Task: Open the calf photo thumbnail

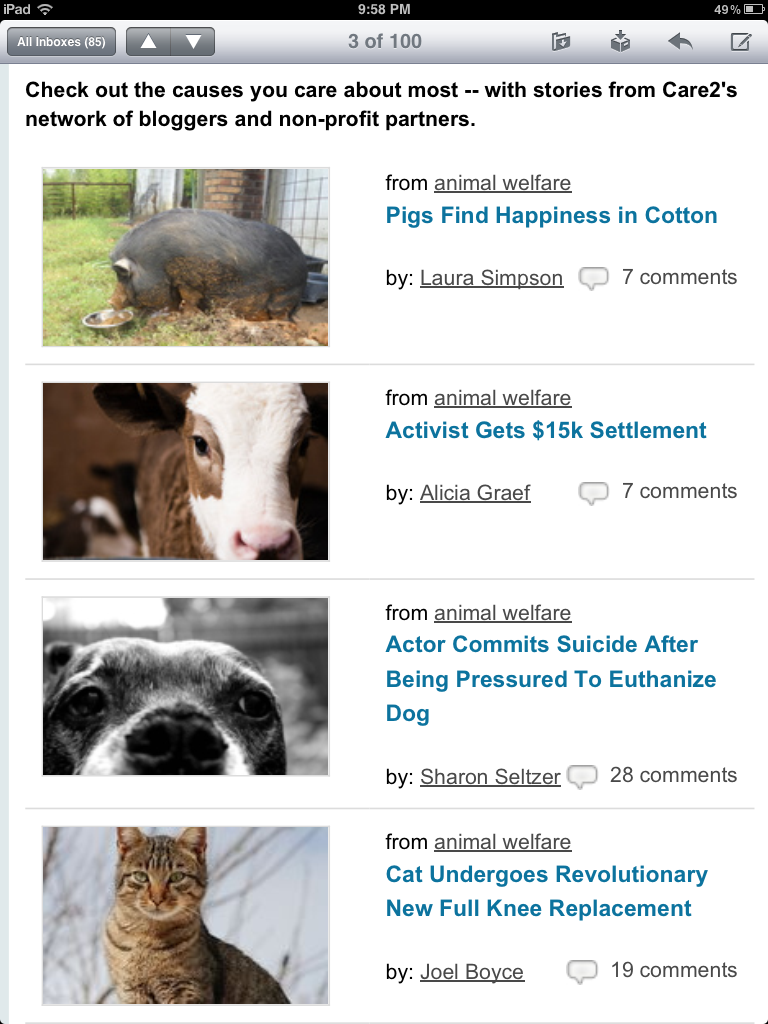Action: (185, 471)
